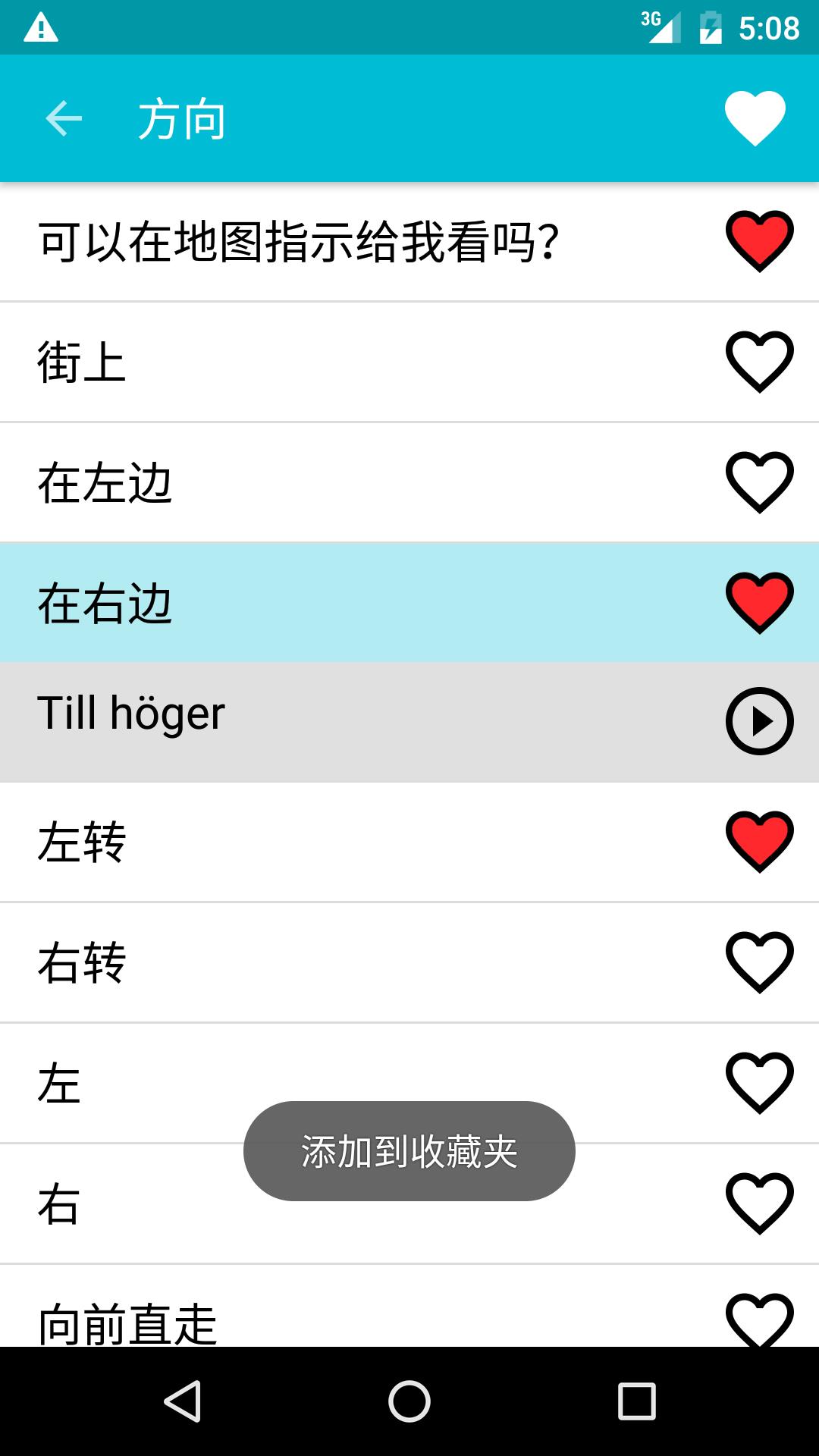The height and width of the screenshot is (1456, 819).
Task: Go to the Android home screen
Action: (x=409, y=1401)
